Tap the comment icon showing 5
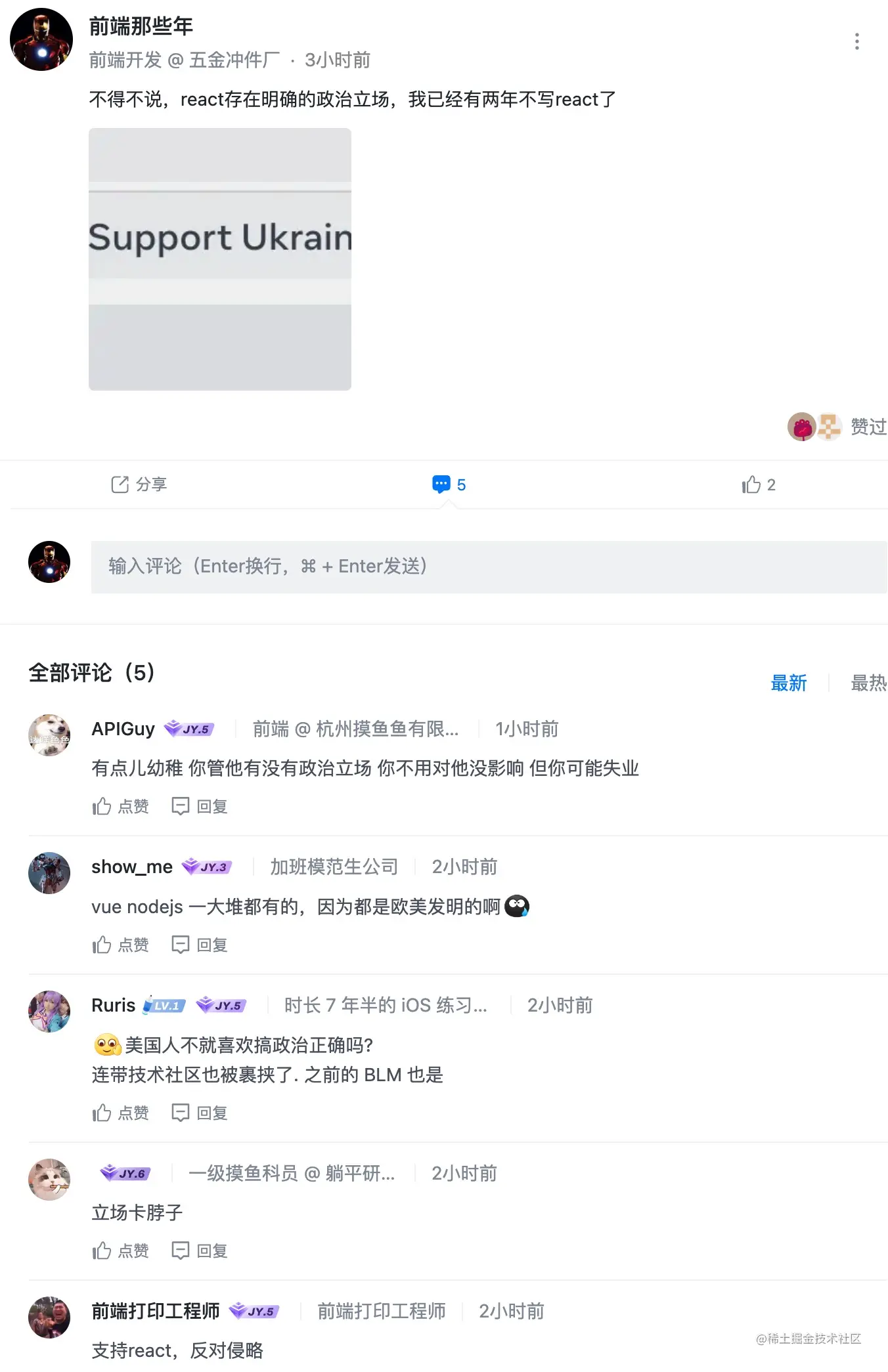 (x=449, y=484)
